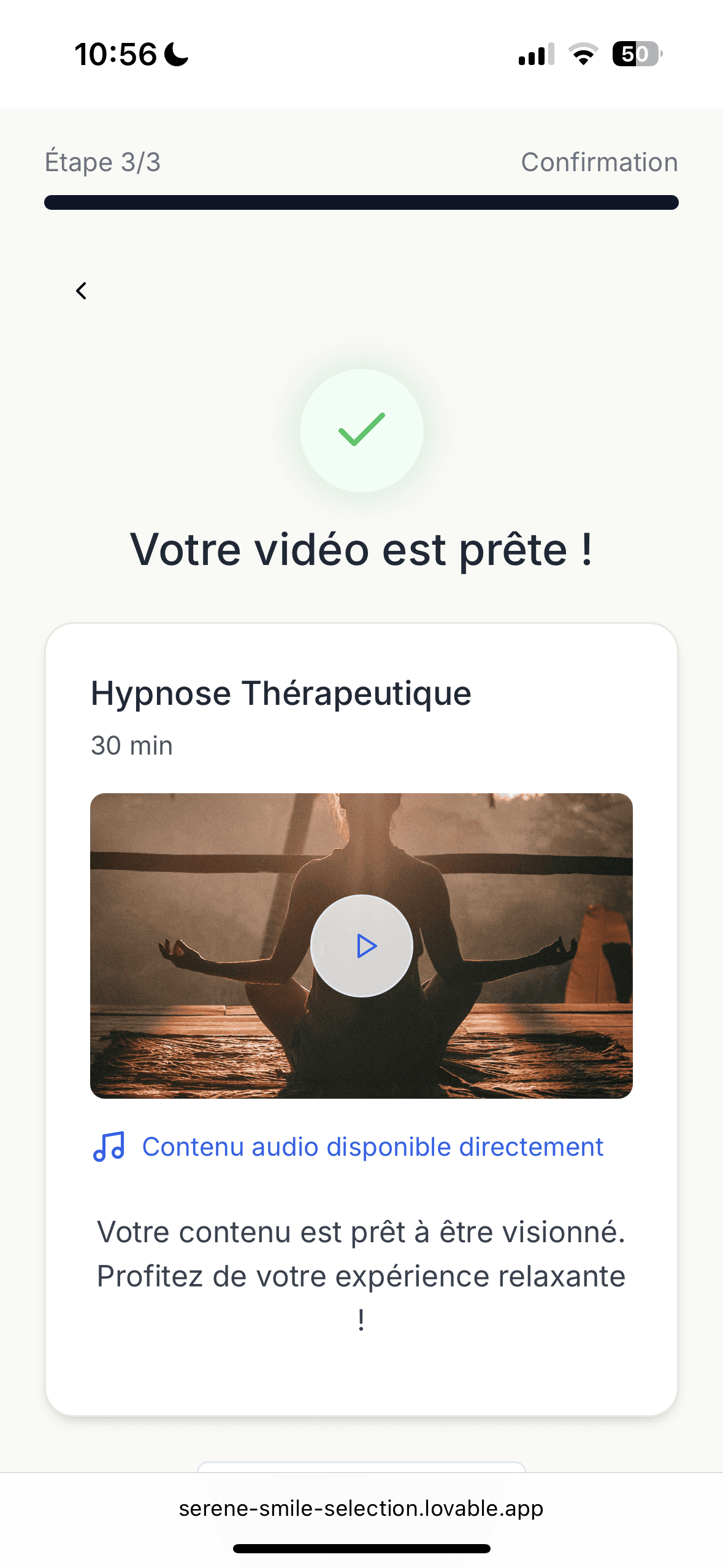
Task: Go back with the left arrow
Action: click(81, 291)
